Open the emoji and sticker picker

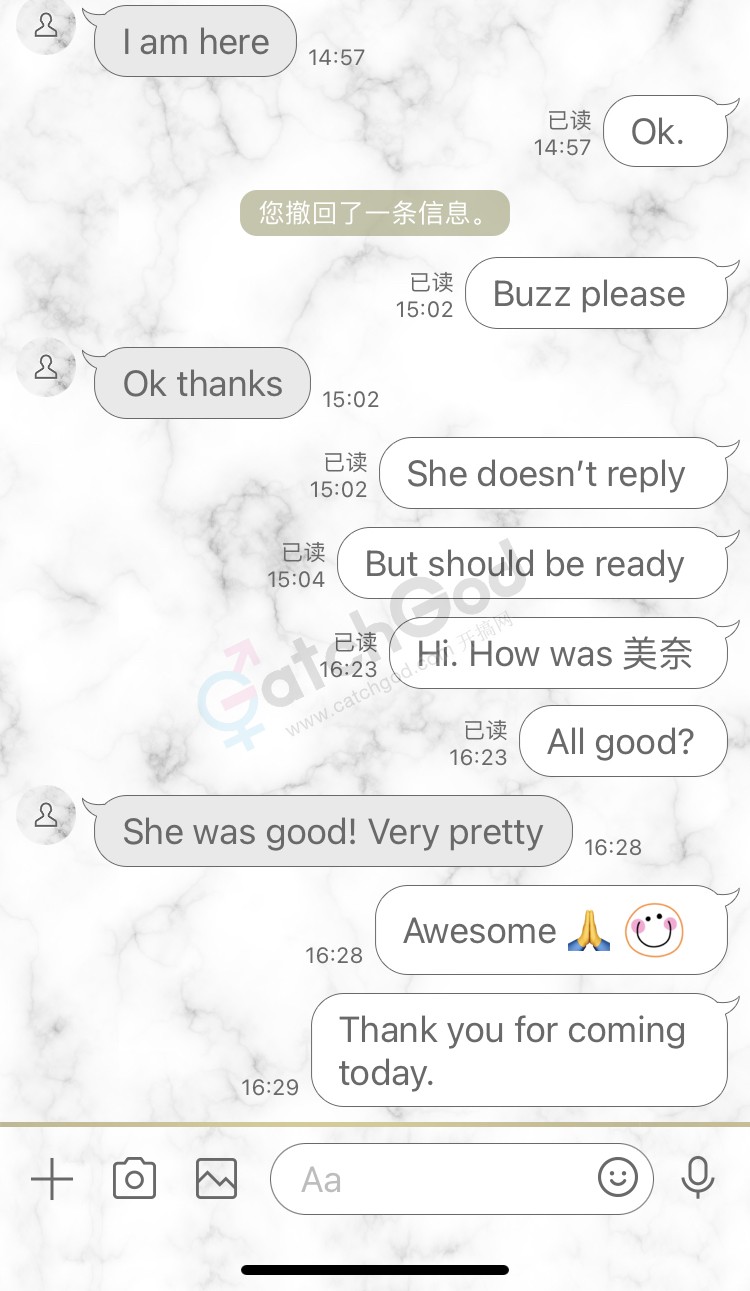click(618, 1178)
